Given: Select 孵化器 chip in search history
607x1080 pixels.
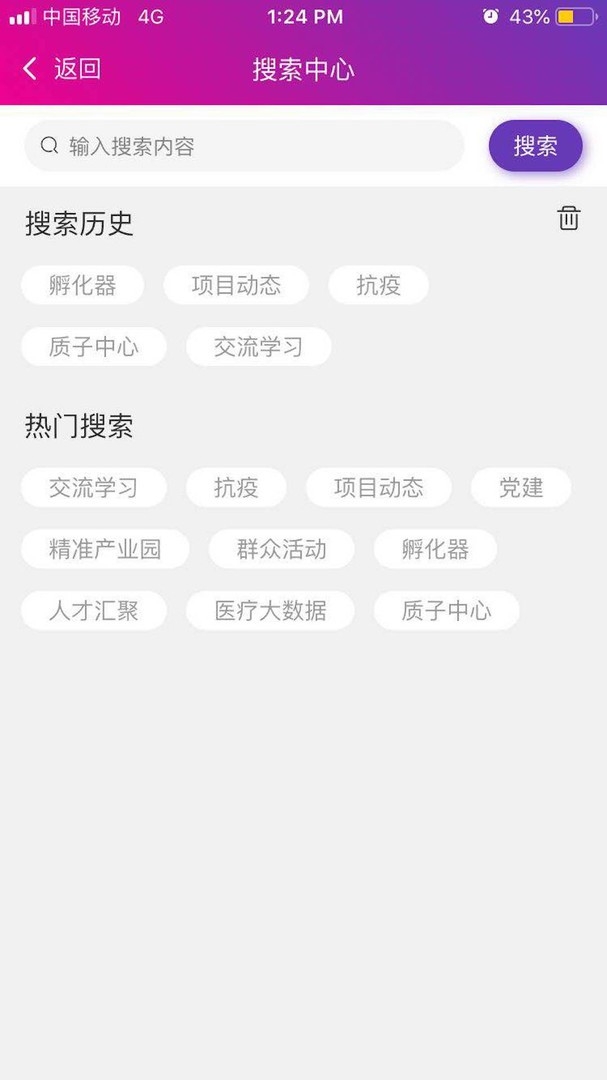Looking at the screenshot, I should pos(83,285).
